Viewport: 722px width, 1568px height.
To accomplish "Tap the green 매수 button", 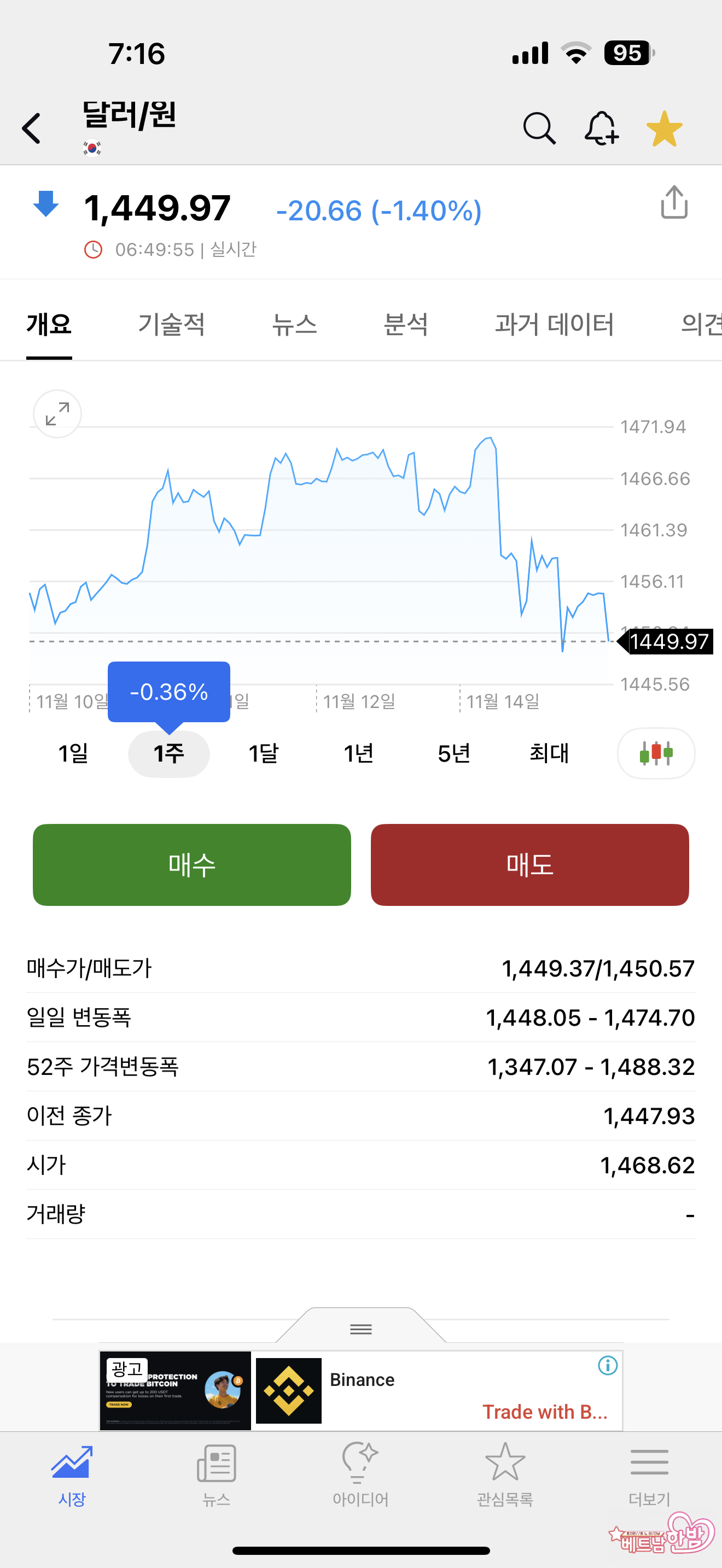I will tap(192, 864).
